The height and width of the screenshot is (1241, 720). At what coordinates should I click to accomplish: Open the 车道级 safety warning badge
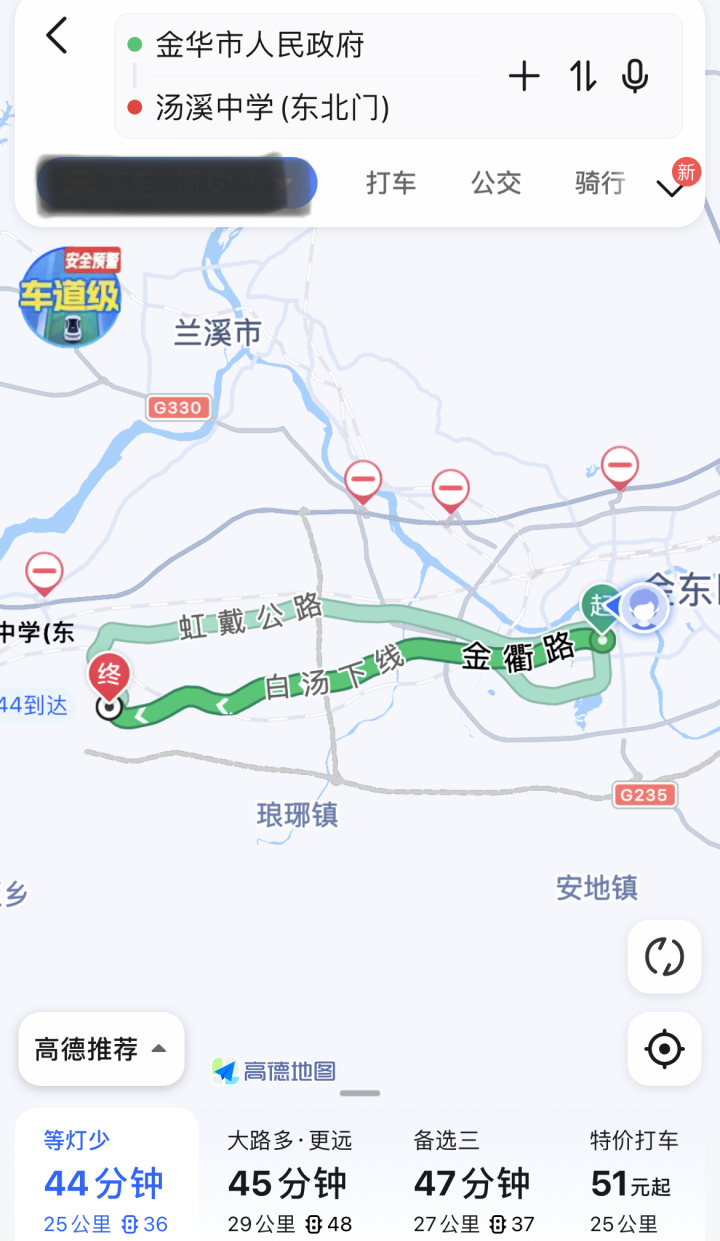[70, 297]
